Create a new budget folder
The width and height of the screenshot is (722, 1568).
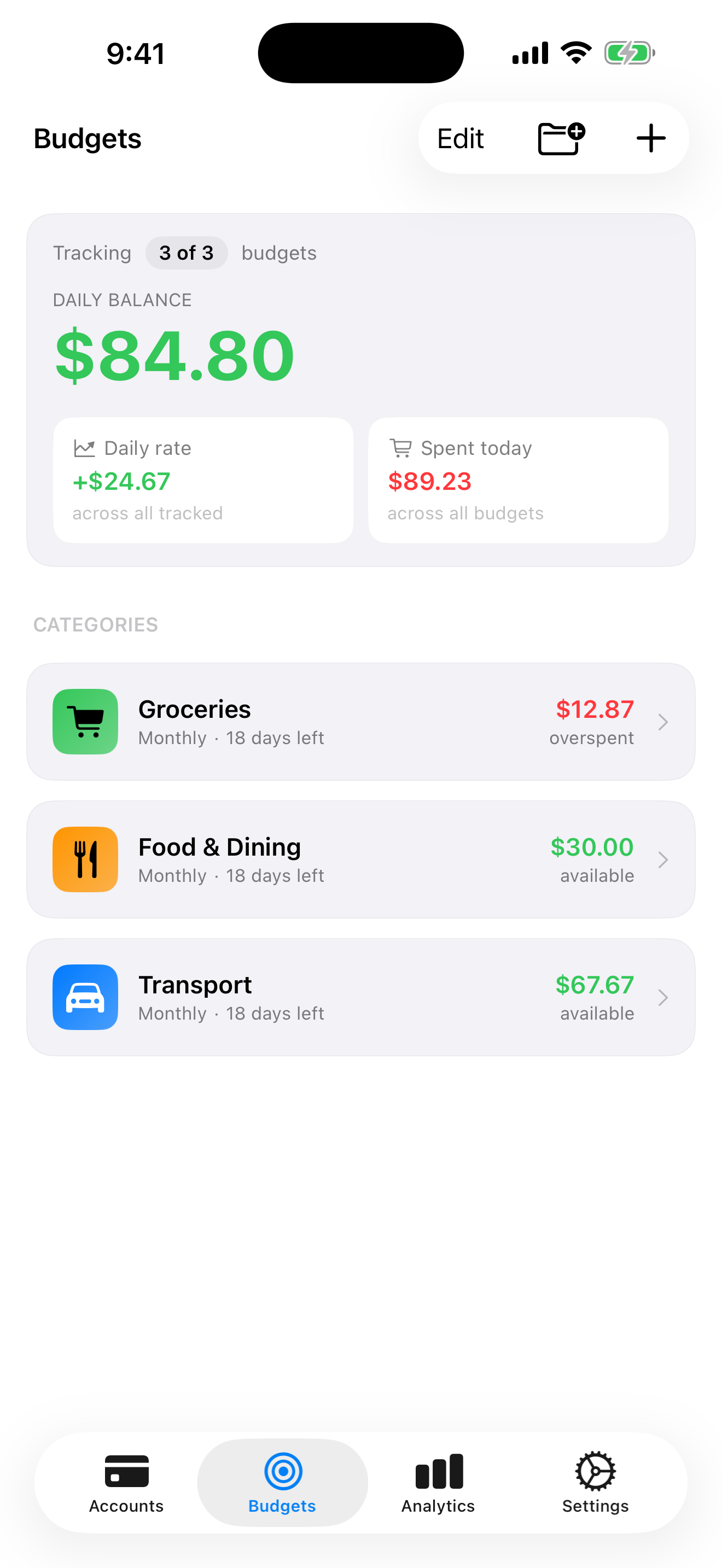click(560, 138)
